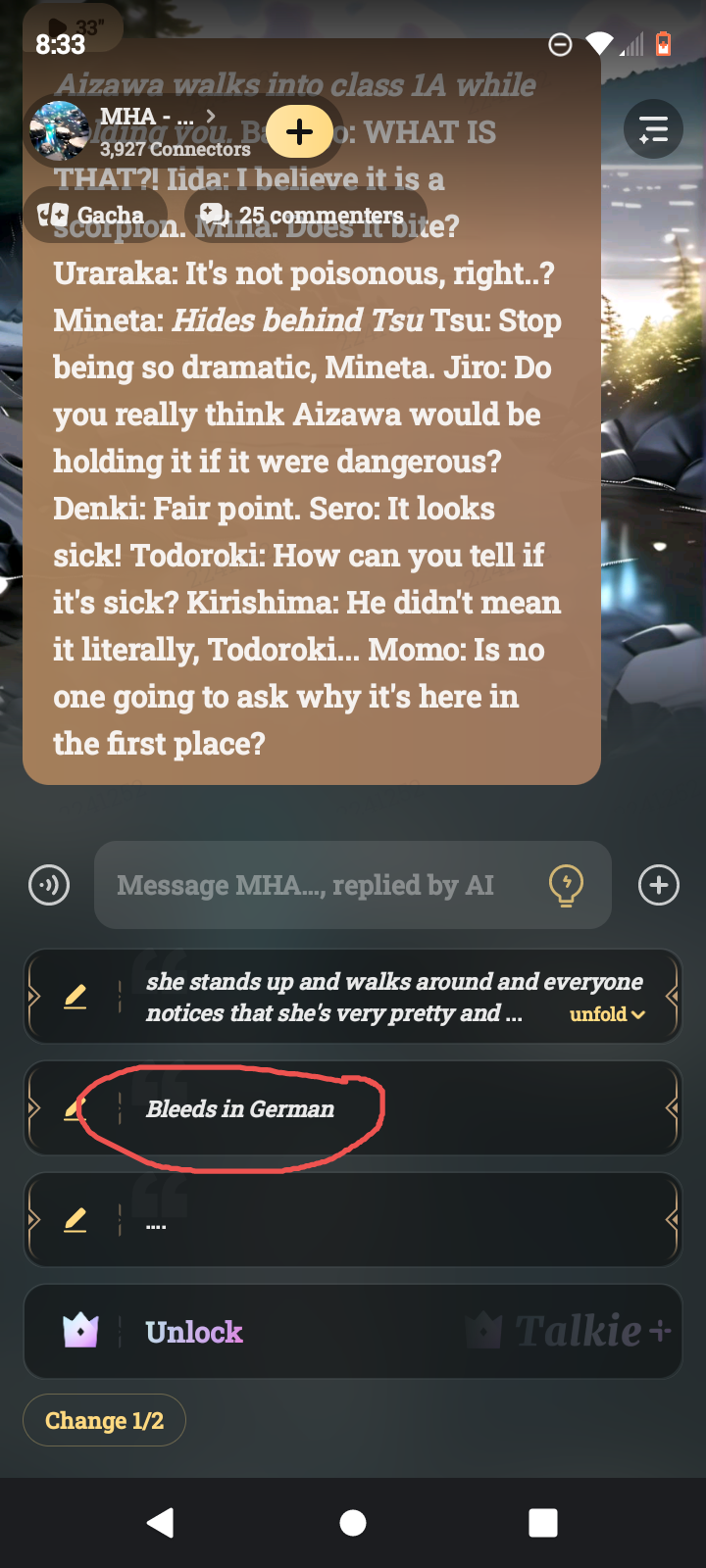
Task: Tap the yellow plus connect button
Action: (299, 131)
